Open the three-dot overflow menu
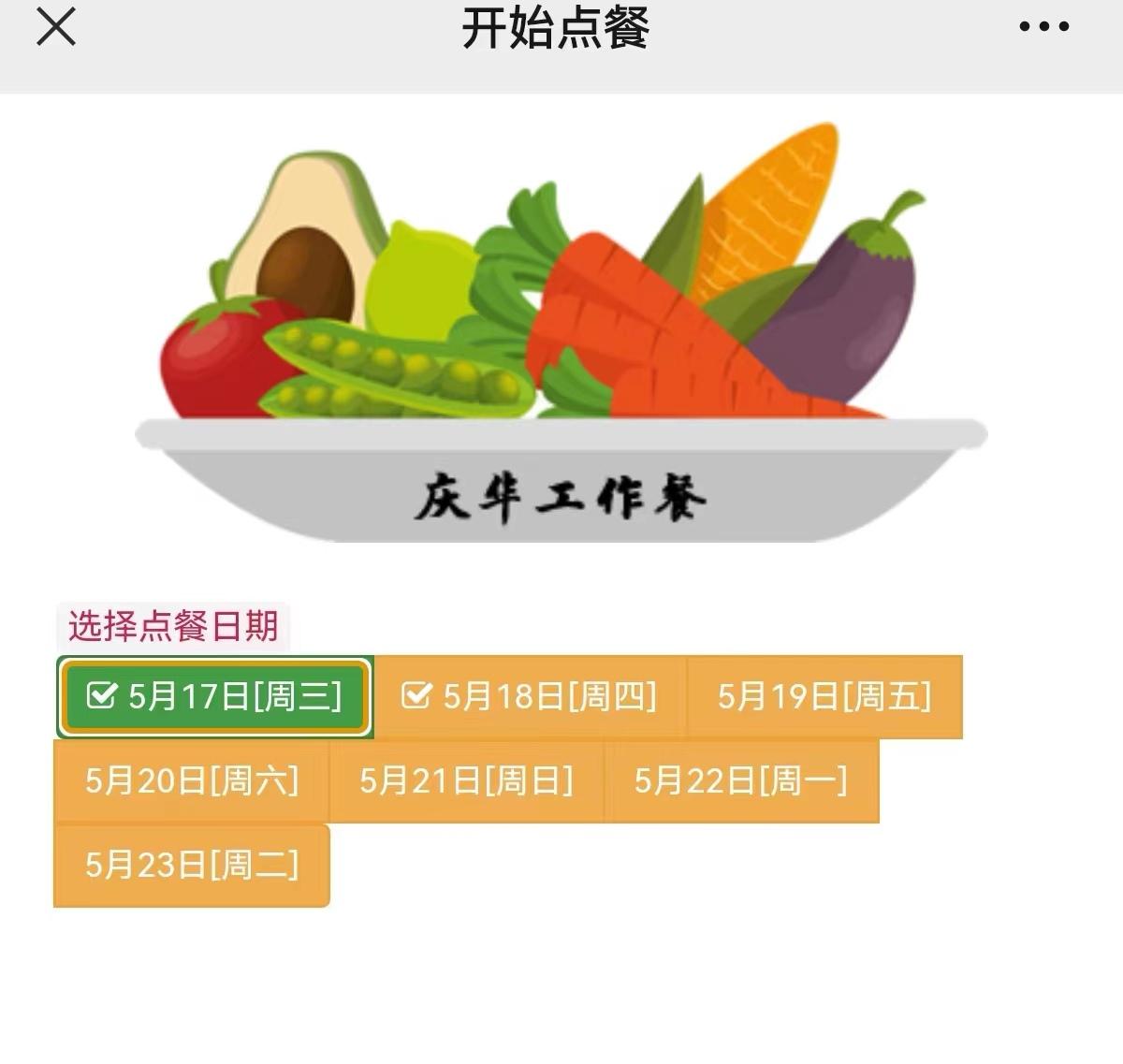 click(x=1043, y=27)
